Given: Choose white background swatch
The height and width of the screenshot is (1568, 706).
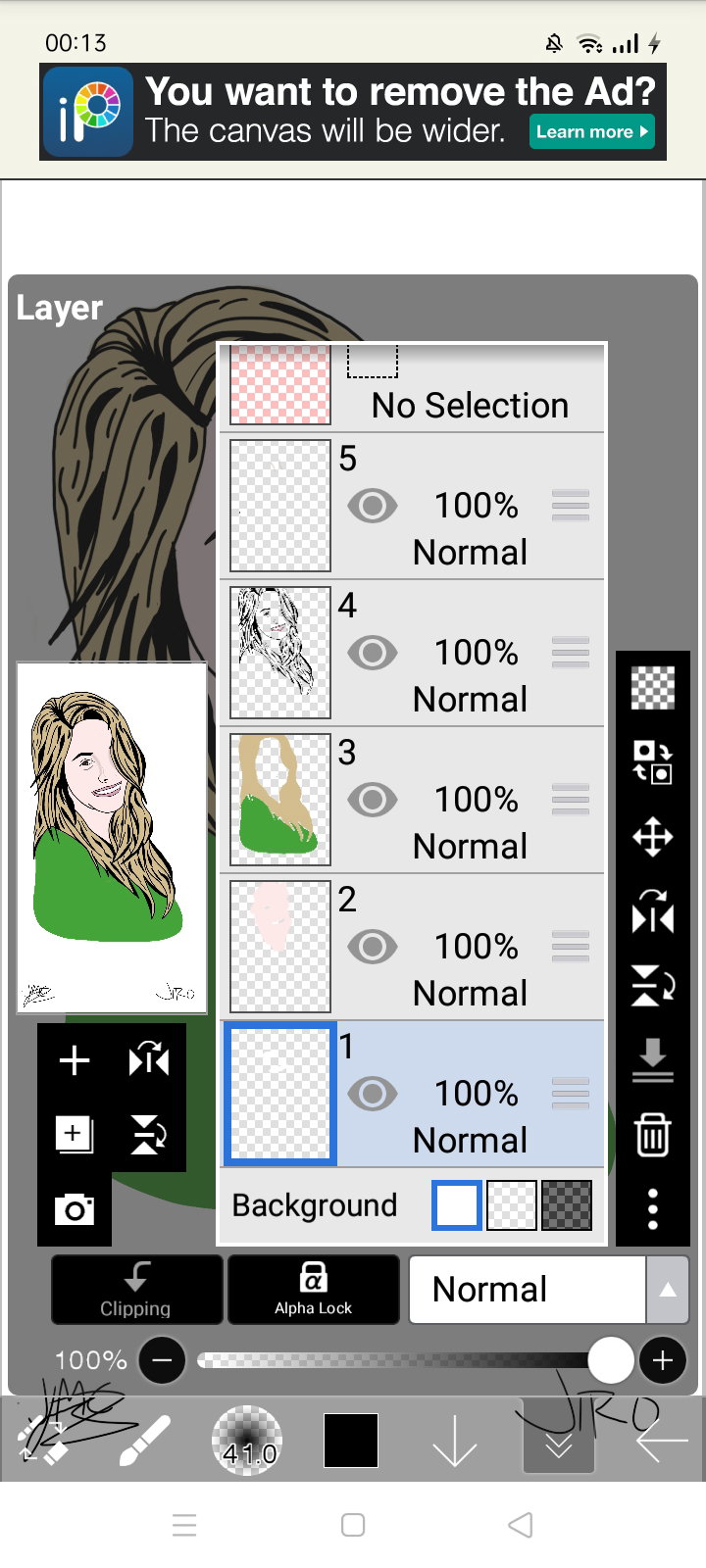Looking at the screenshot, I should tap(457, 1205).
